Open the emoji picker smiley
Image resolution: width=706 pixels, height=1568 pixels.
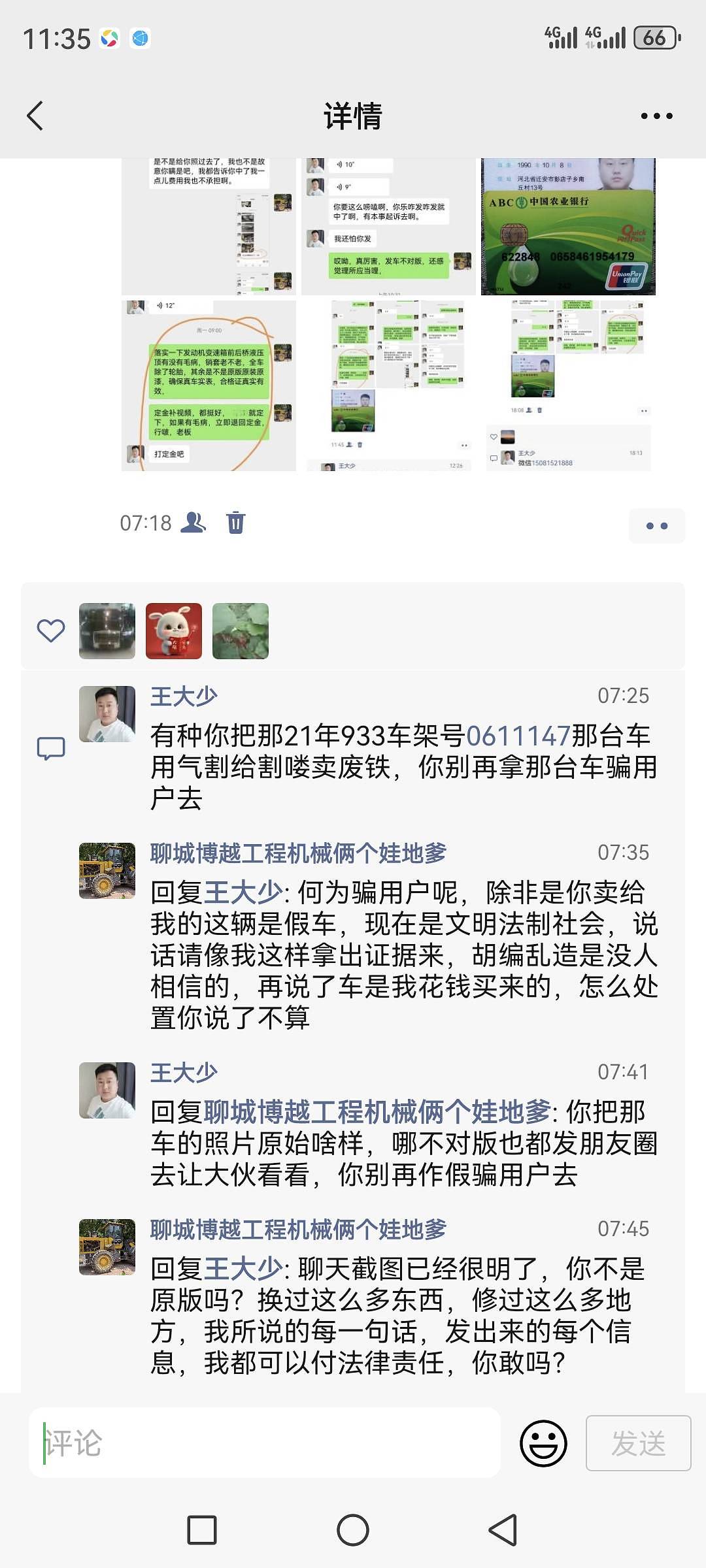coord(543,1443)
